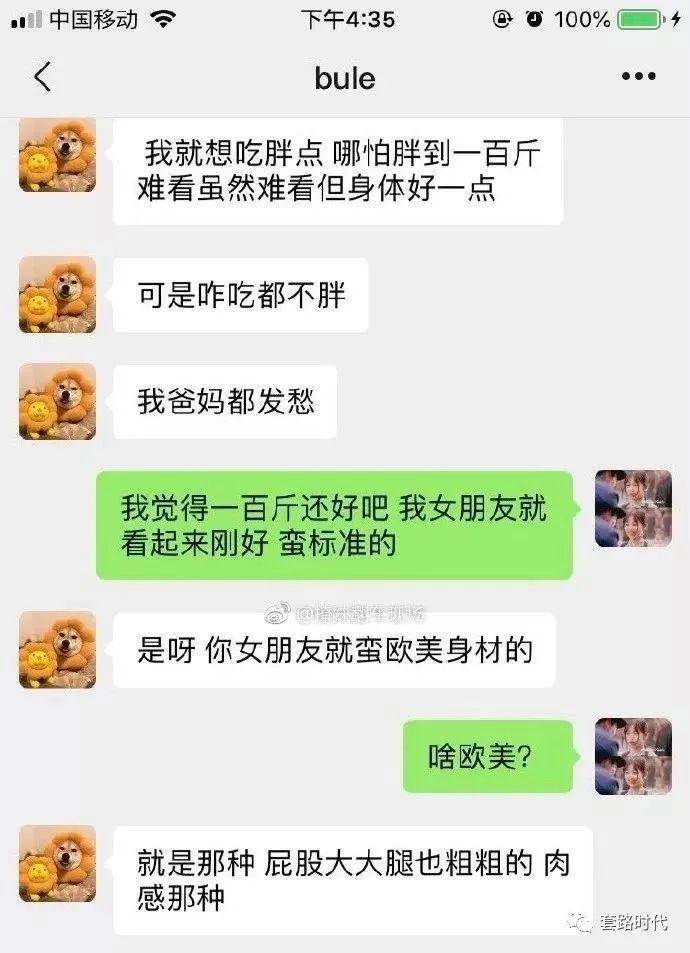Screen dimensions: 690x953
Task: Open dog avatar beside "可是咋吃都不胖"
Action: pos(57,295)
